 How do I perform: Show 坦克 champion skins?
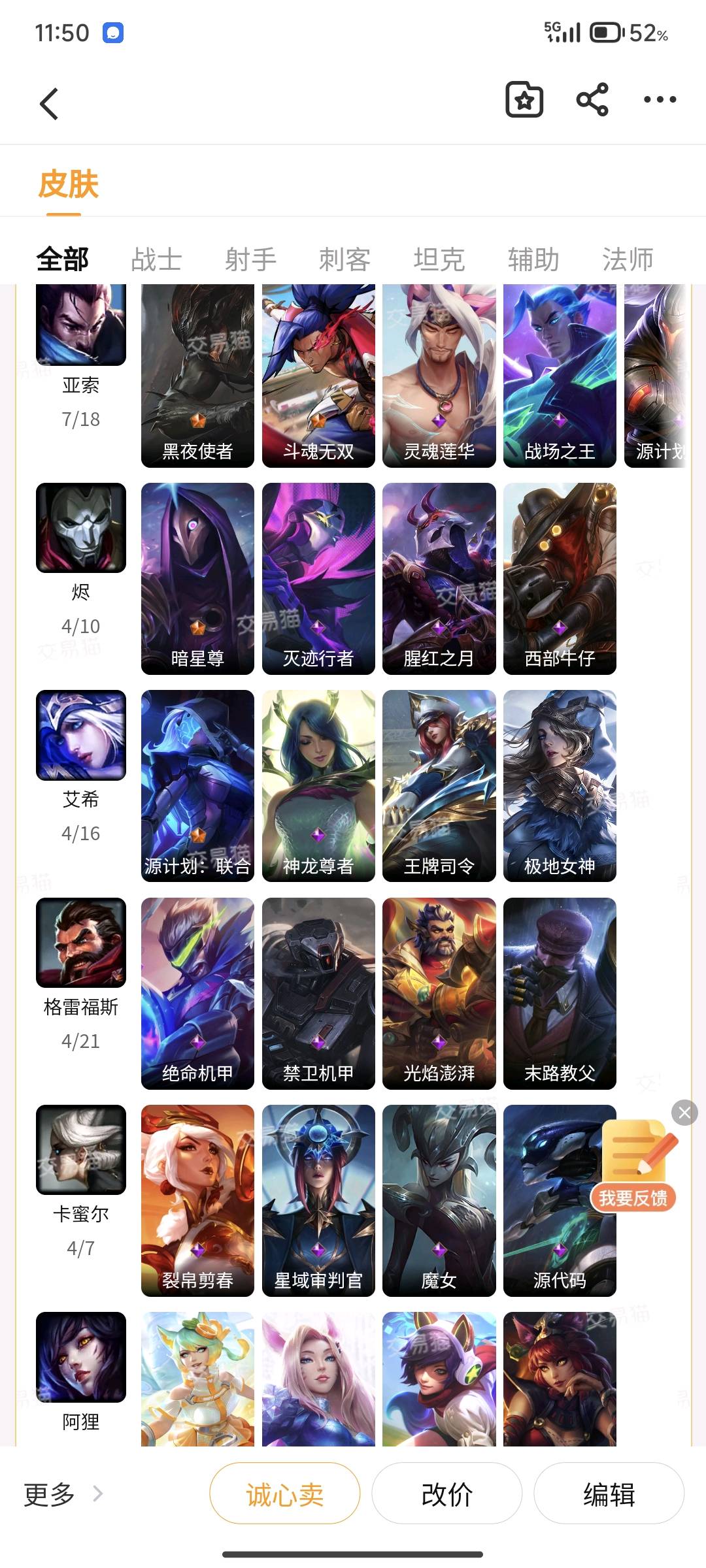[x=439, y=259]
